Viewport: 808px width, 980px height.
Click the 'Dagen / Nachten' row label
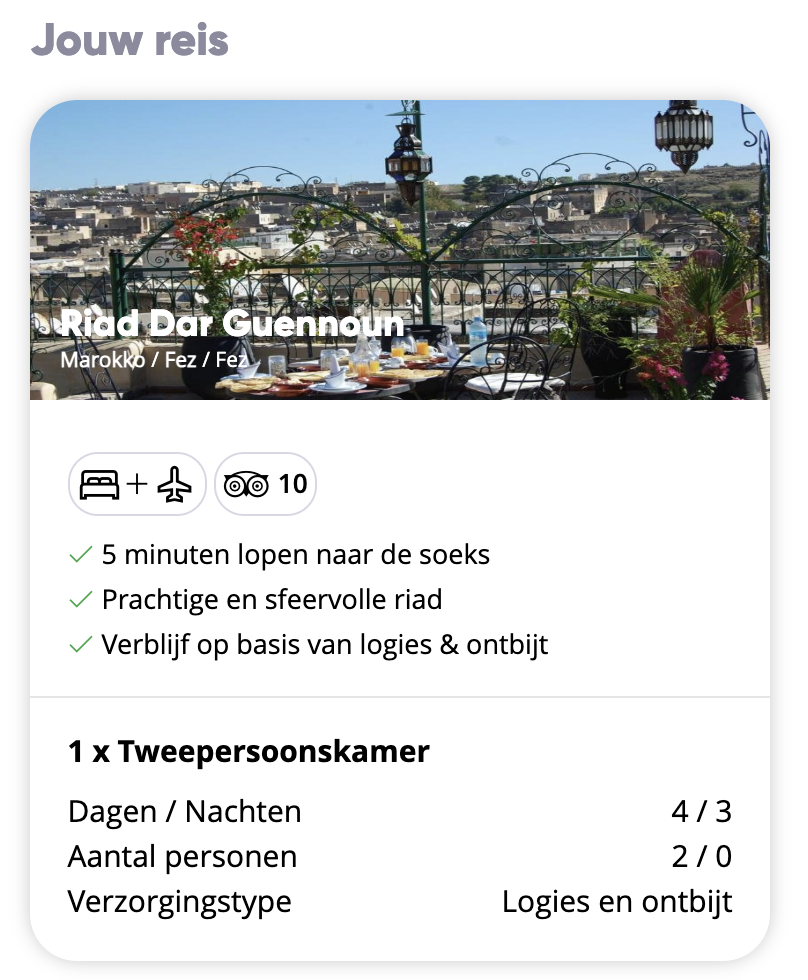tap(183, 811)
